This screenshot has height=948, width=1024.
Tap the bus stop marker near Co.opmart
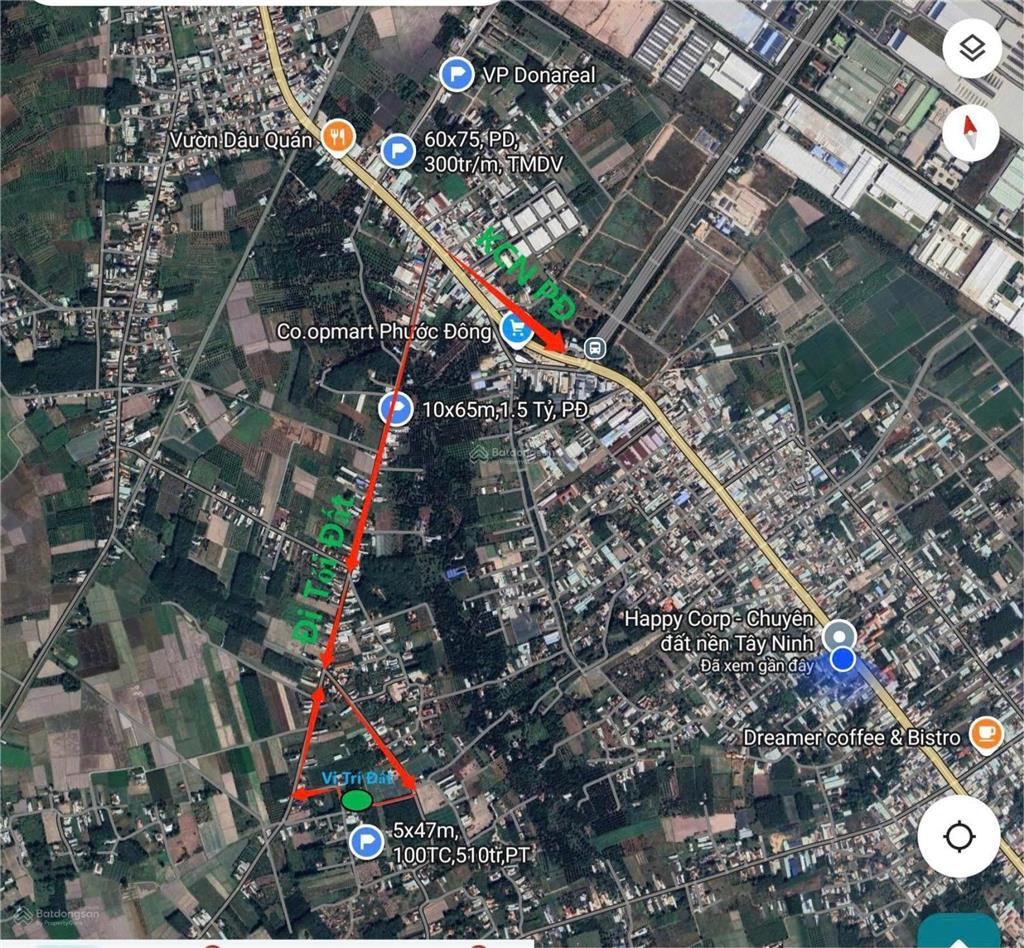[x=595, y=347]
